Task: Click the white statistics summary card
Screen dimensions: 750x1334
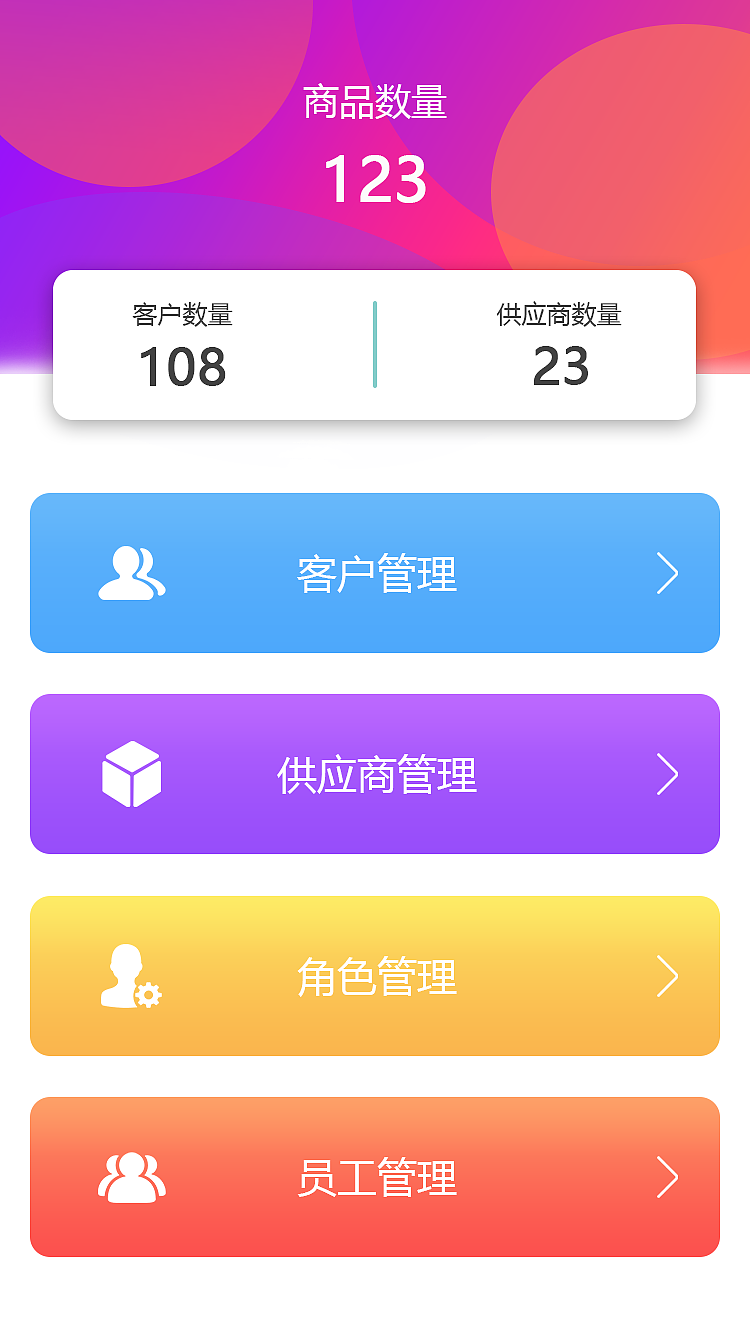Action: point(375,343)
